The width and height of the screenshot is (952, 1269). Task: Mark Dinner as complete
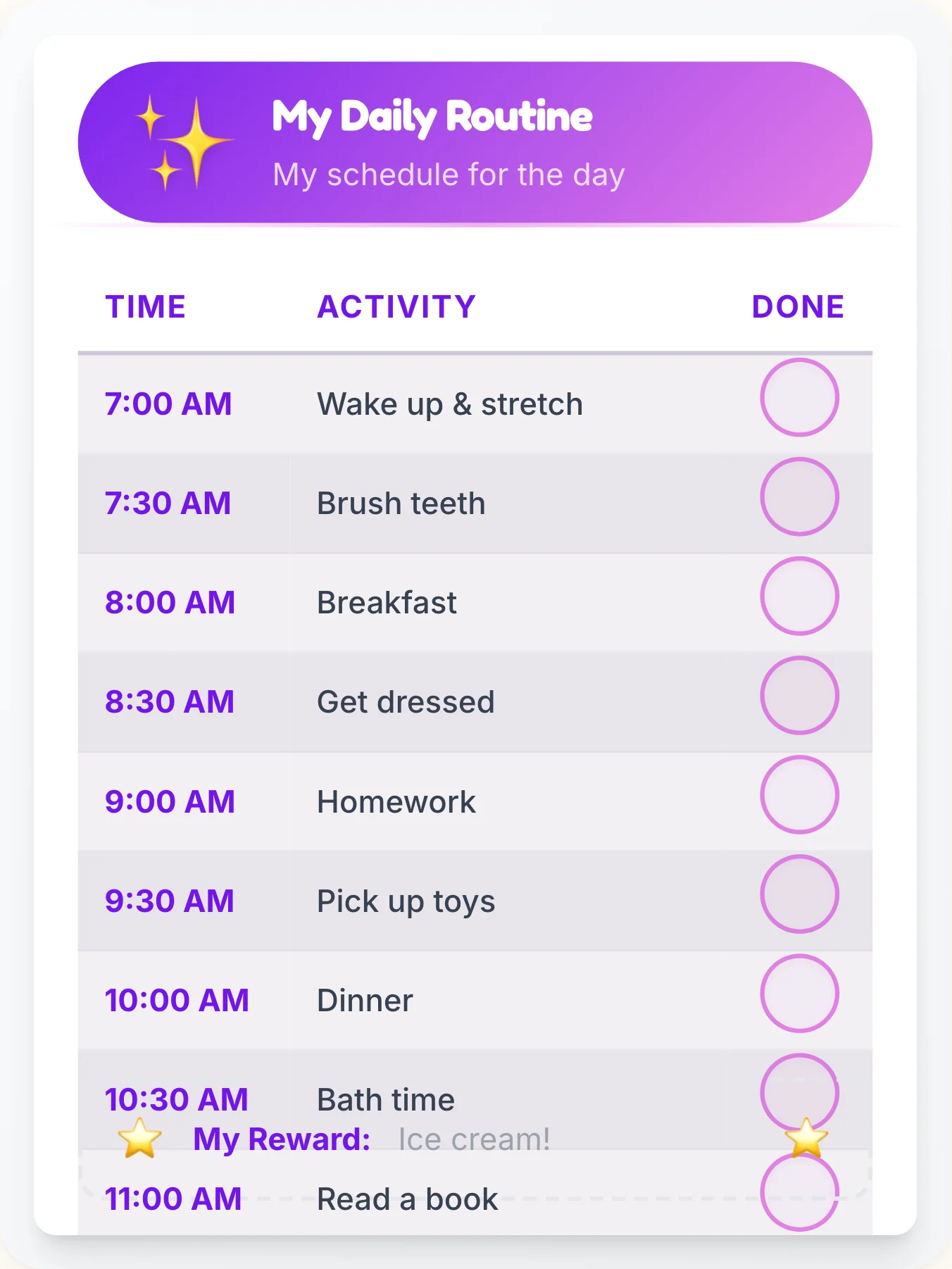pos(799,994)
